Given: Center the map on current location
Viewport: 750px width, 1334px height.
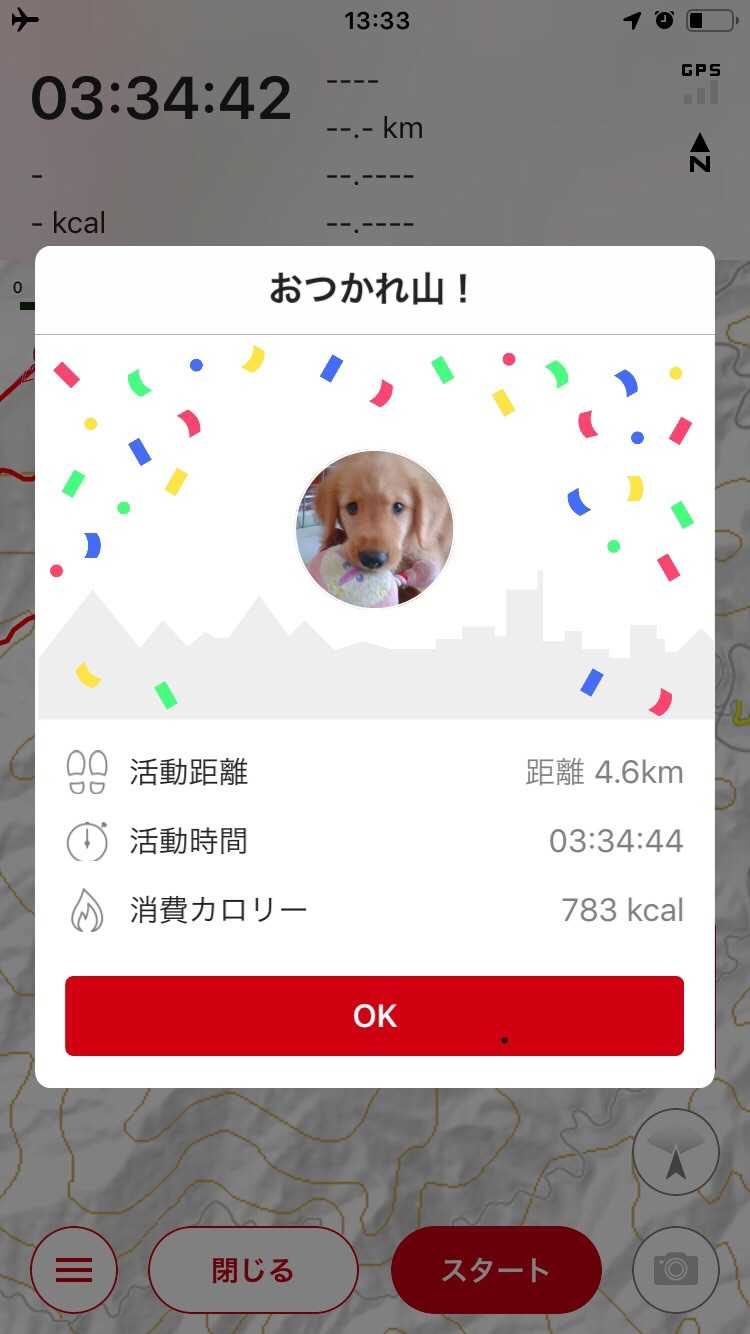Looking at the screenshot, I should 676,1152.
